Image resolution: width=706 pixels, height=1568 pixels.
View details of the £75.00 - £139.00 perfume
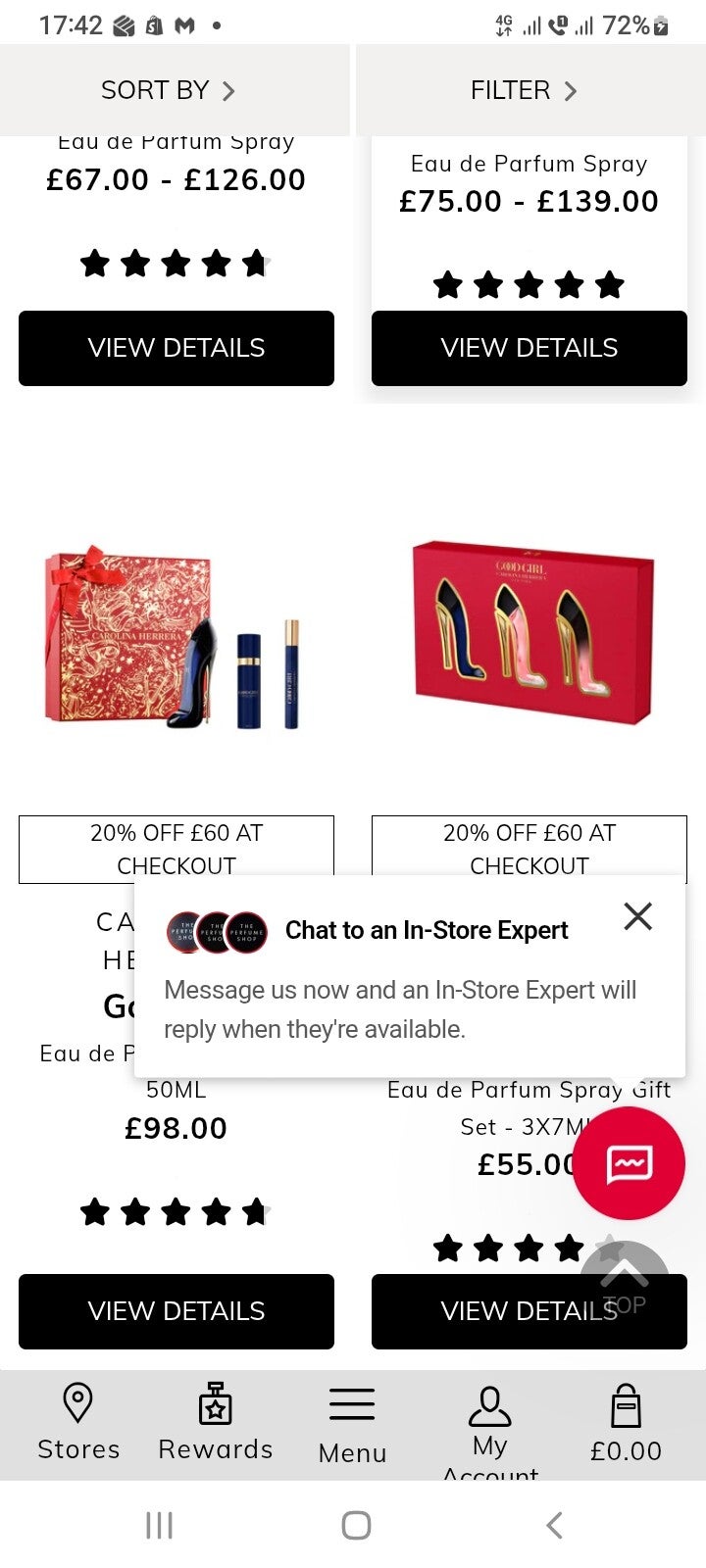[x=529, y=348]
